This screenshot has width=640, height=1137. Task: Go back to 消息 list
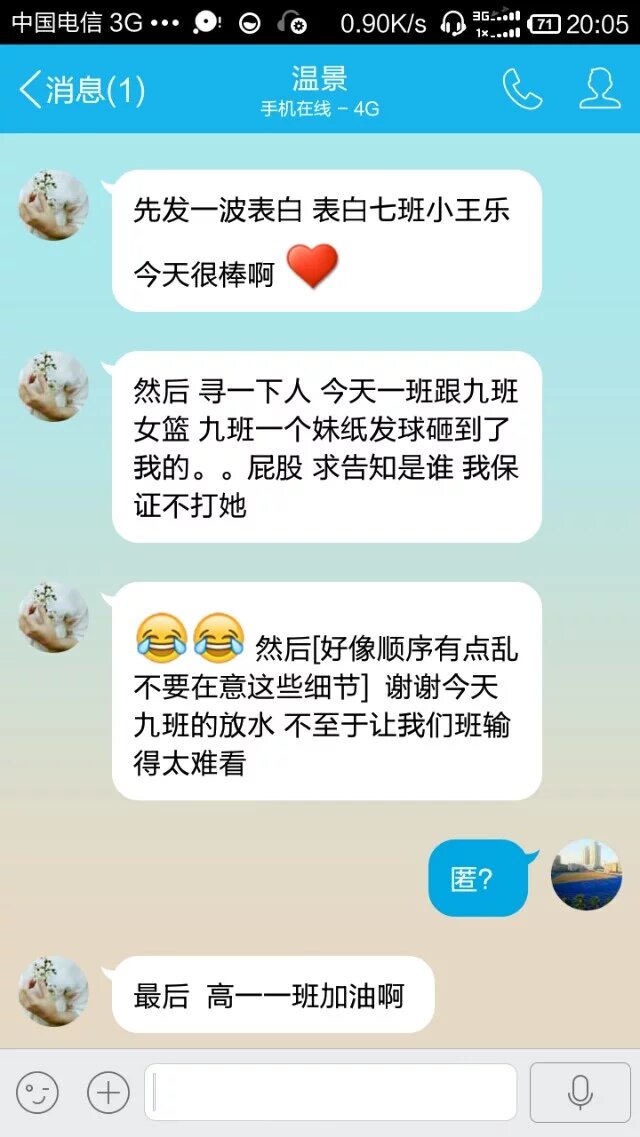pyautogui.click(x=80, y=91)
